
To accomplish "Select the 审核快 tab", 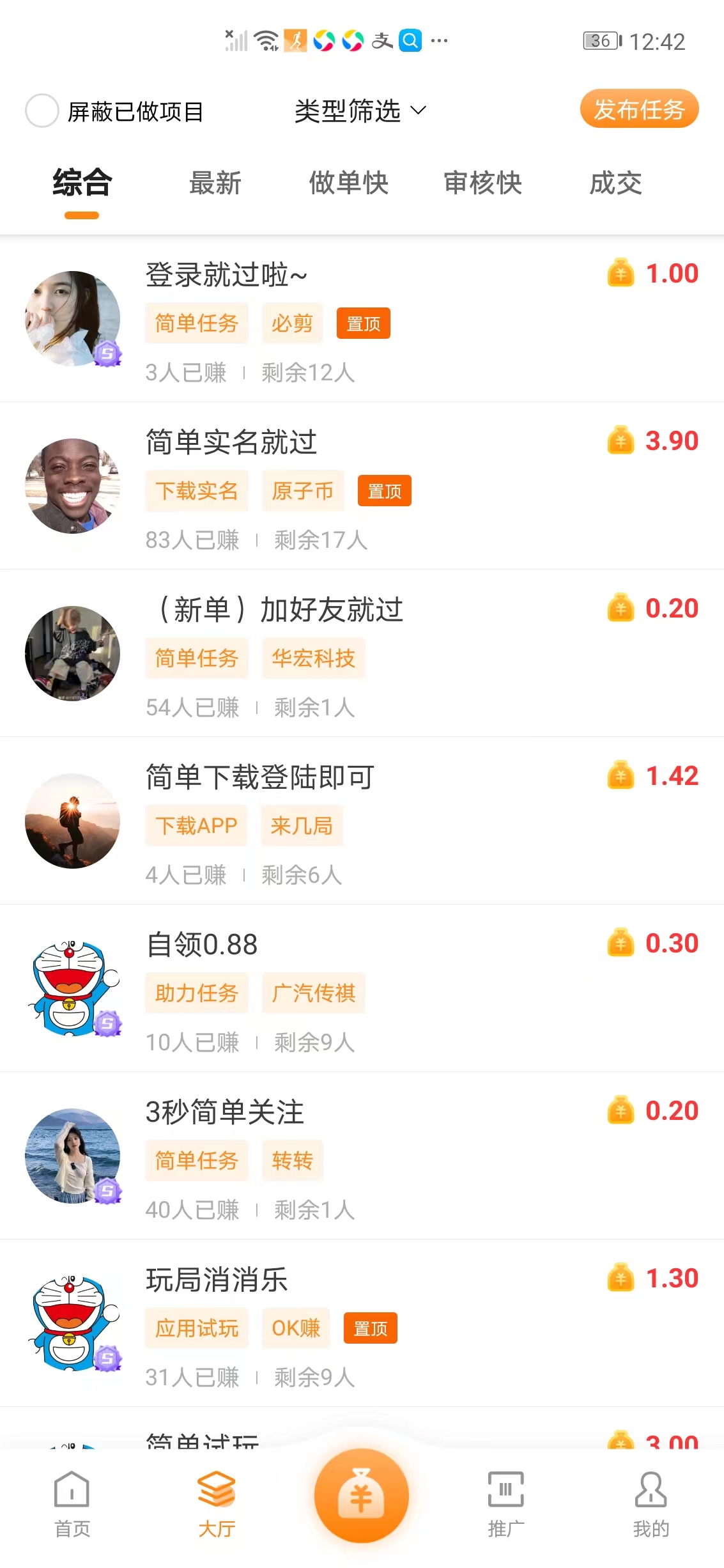I will coord(482,183).
